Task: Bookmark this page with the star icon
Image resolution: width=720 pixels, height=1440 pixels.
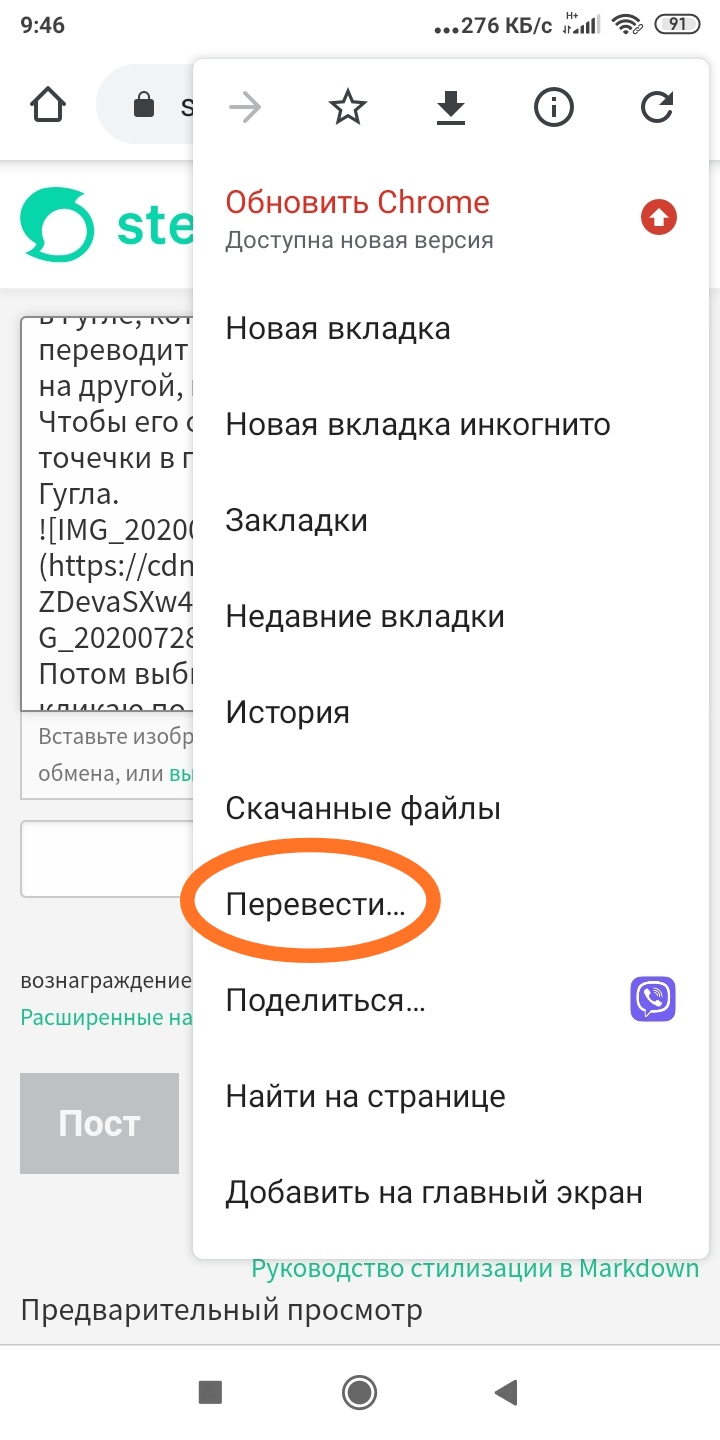Action: tap(348, 107)
